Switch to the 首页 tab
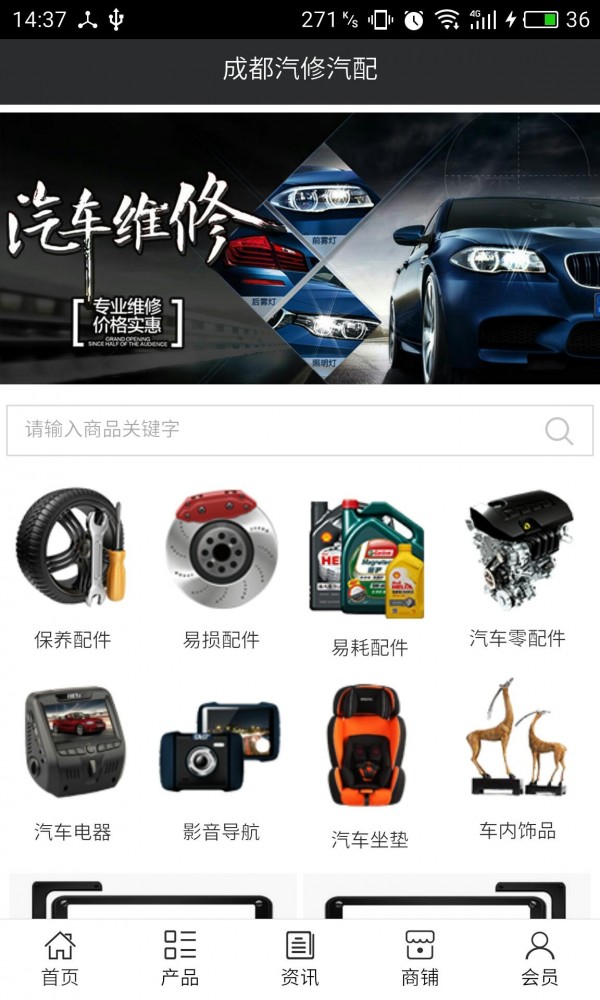The width and height of the screenshot is (600, 1000). (60, 958)
